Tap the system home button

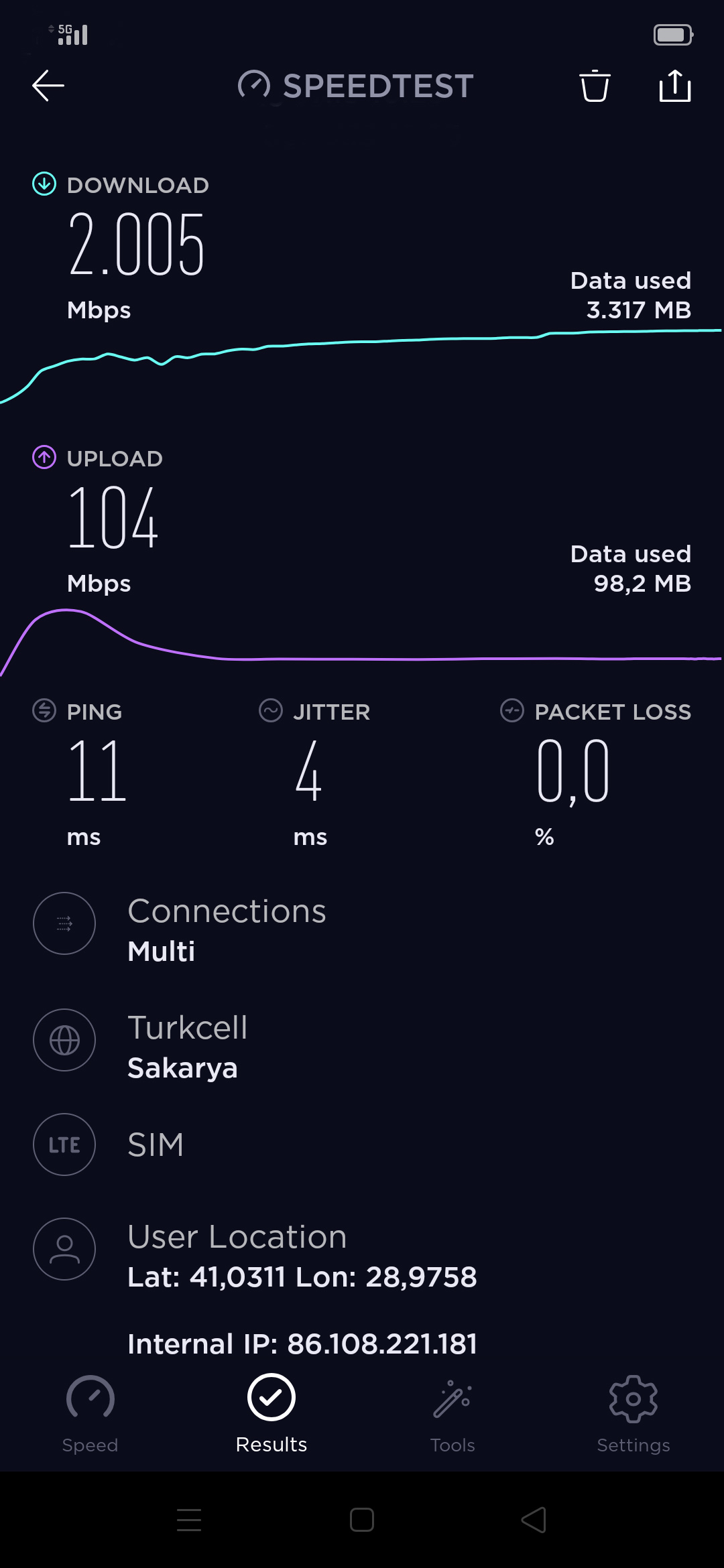[x=362, y=1520]
